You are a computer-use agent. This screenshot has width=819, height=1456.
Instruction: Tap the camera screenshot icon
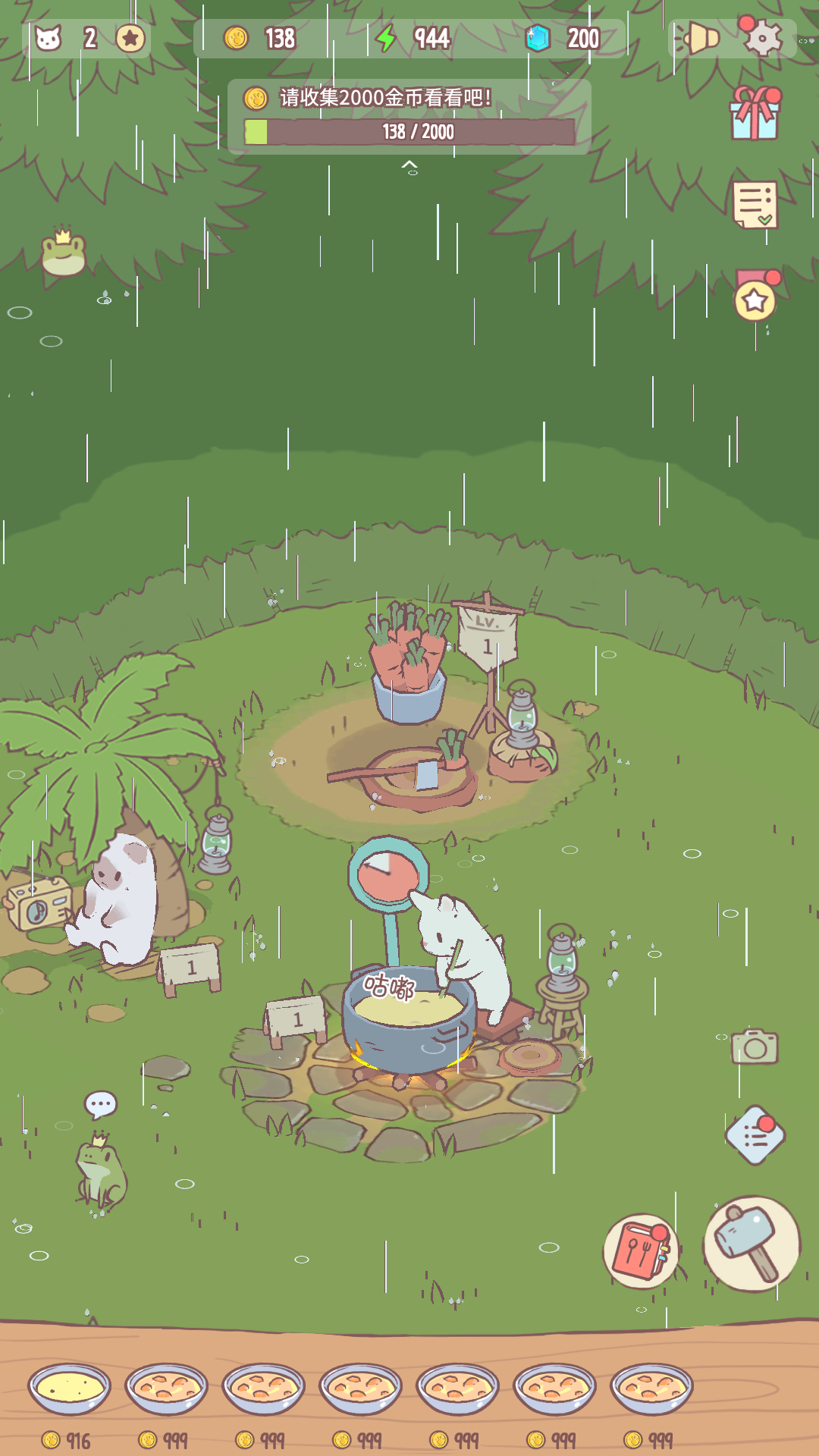(x=755, y=1046)
